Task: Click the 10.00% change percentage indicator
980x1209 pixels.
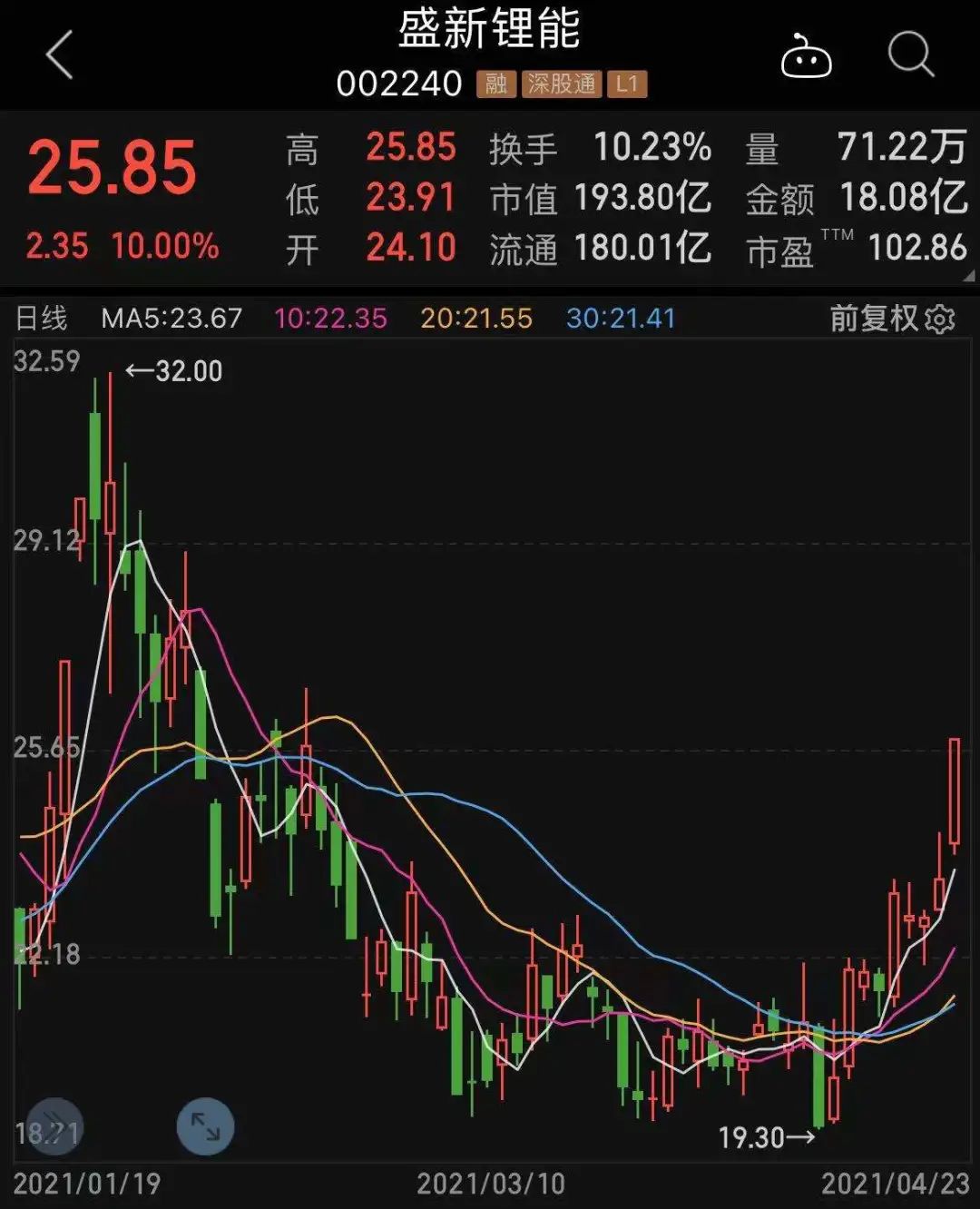Action: (170, 245)
